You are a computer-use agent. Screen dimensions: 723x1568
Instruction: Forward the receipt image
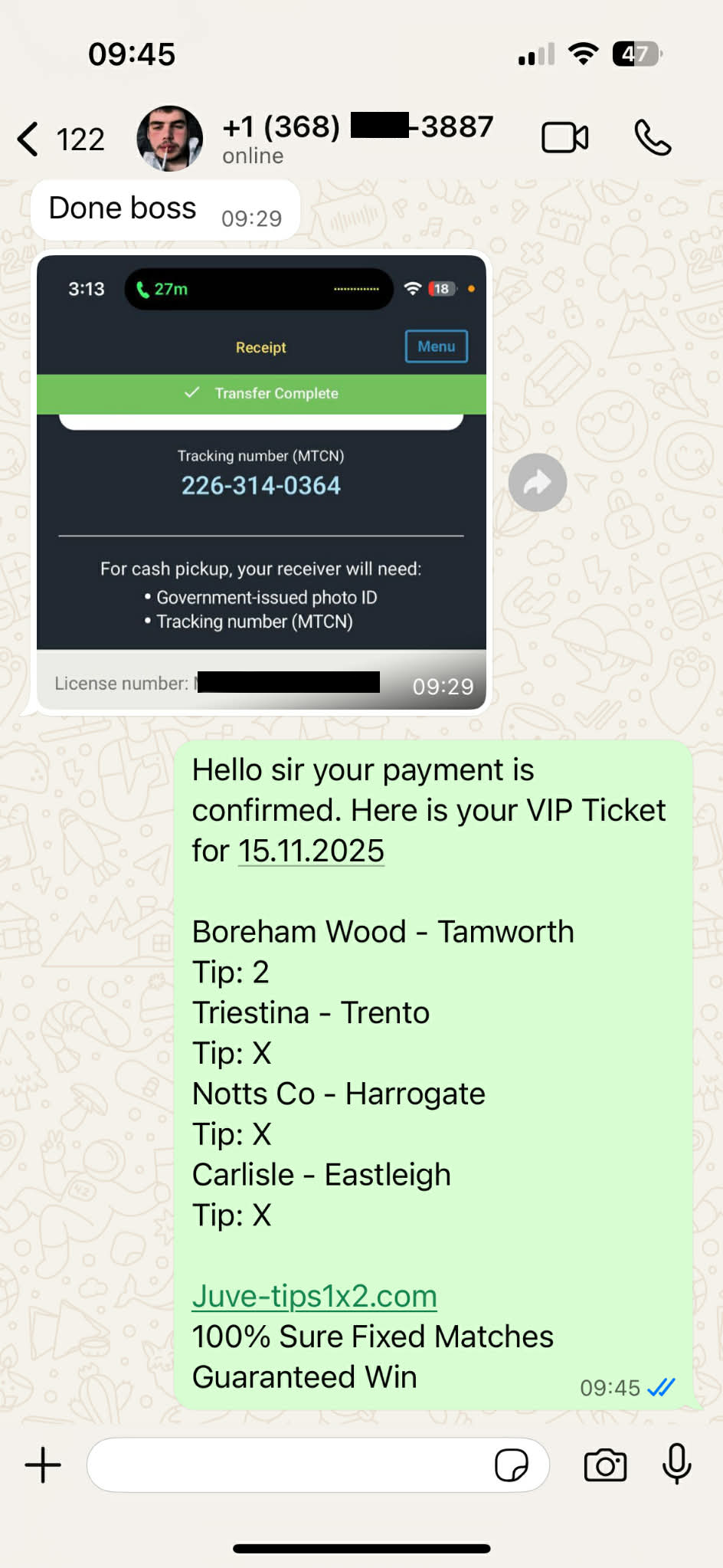coord(538,483)
